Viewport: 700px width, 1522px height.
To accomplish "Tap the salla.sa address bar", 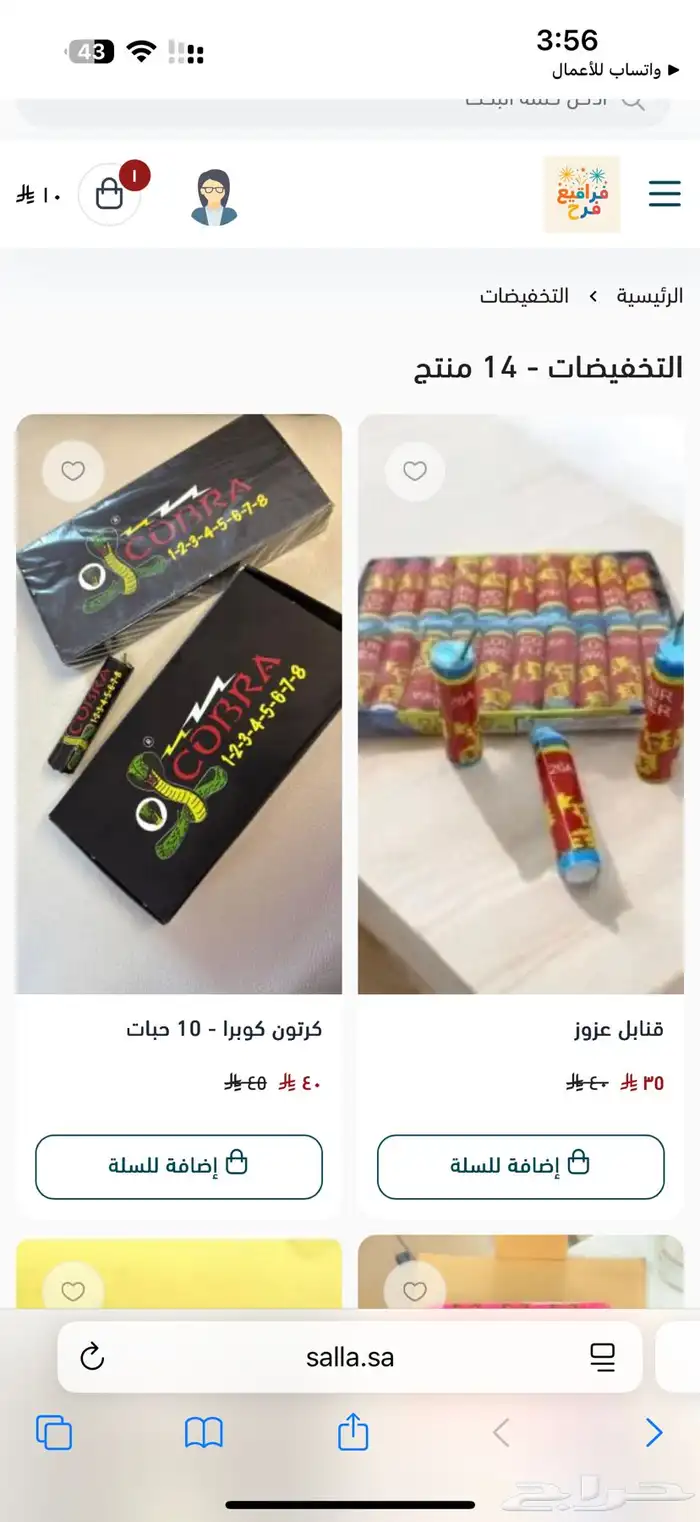I will pyautogui.click(x=350, y=1357).
